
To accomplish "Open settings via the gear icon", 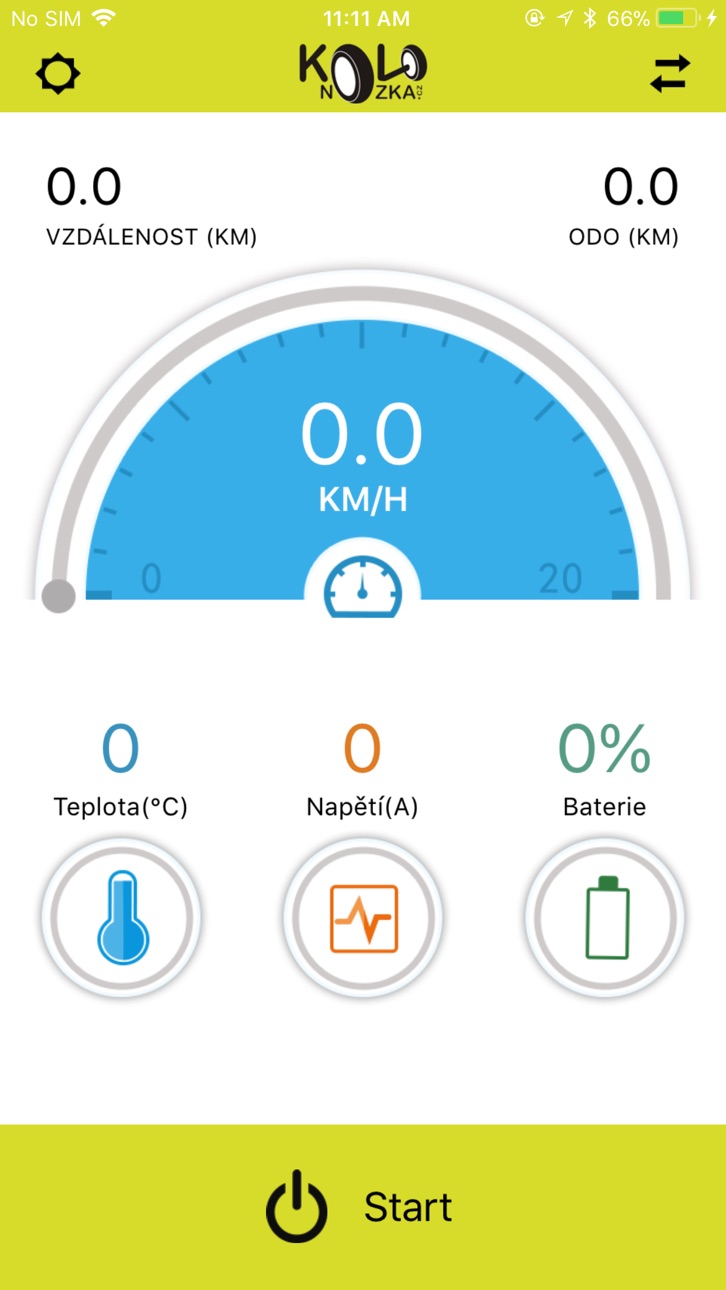I will tap(58, 75).
